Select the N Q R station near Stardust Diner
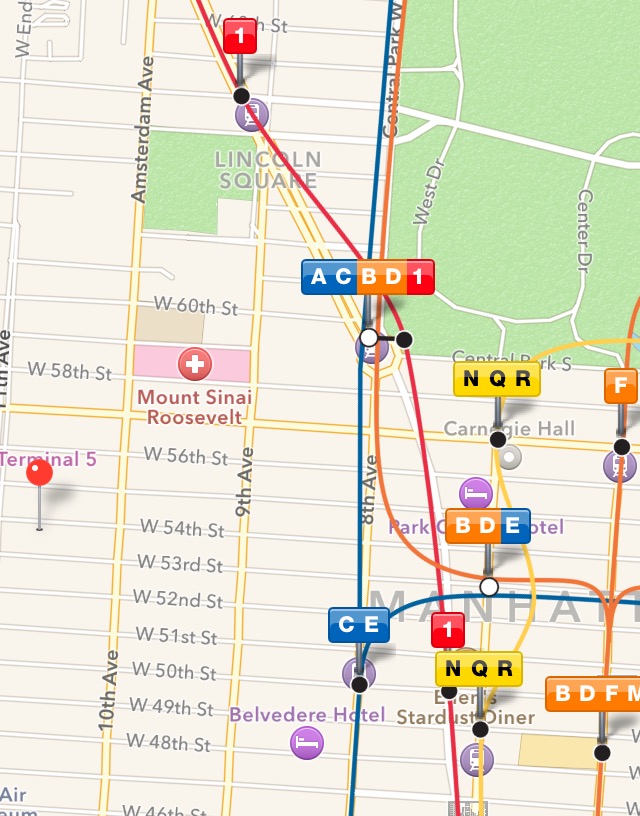The width and height of the screenshot is (640, 816). pos(478,669)
